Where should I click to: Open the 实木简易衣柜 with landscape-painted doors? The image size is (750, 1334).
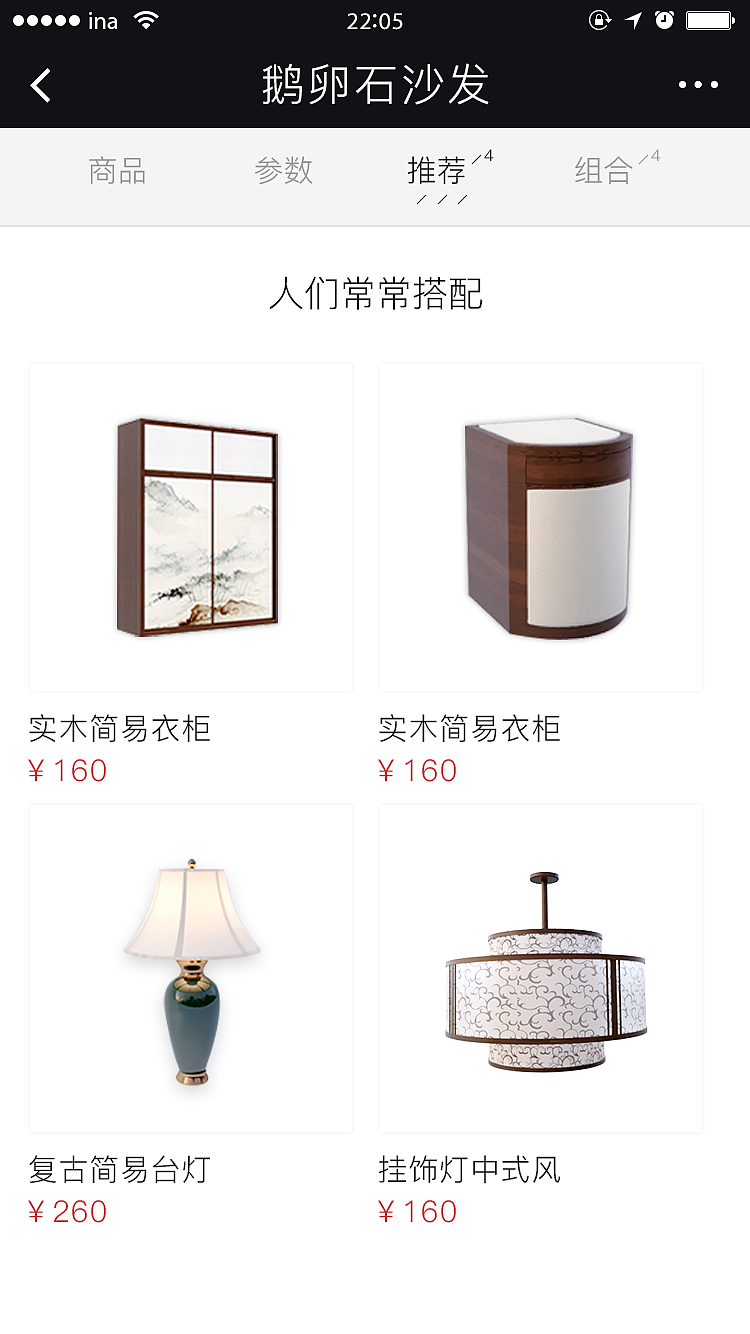point(191,528)
